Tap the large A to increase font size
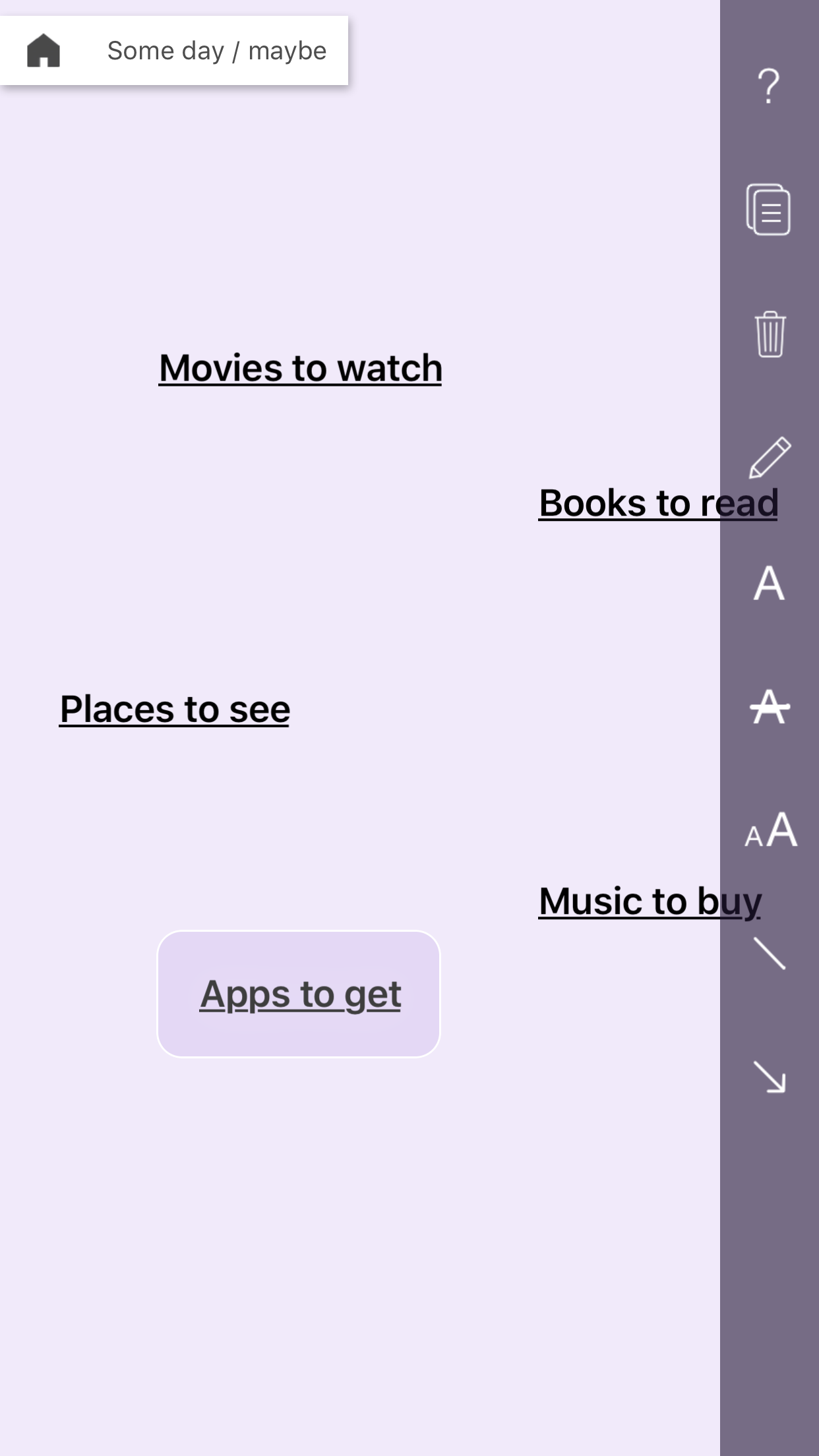The width and height of the screenshot is (819, 1456). click(782, 828)
